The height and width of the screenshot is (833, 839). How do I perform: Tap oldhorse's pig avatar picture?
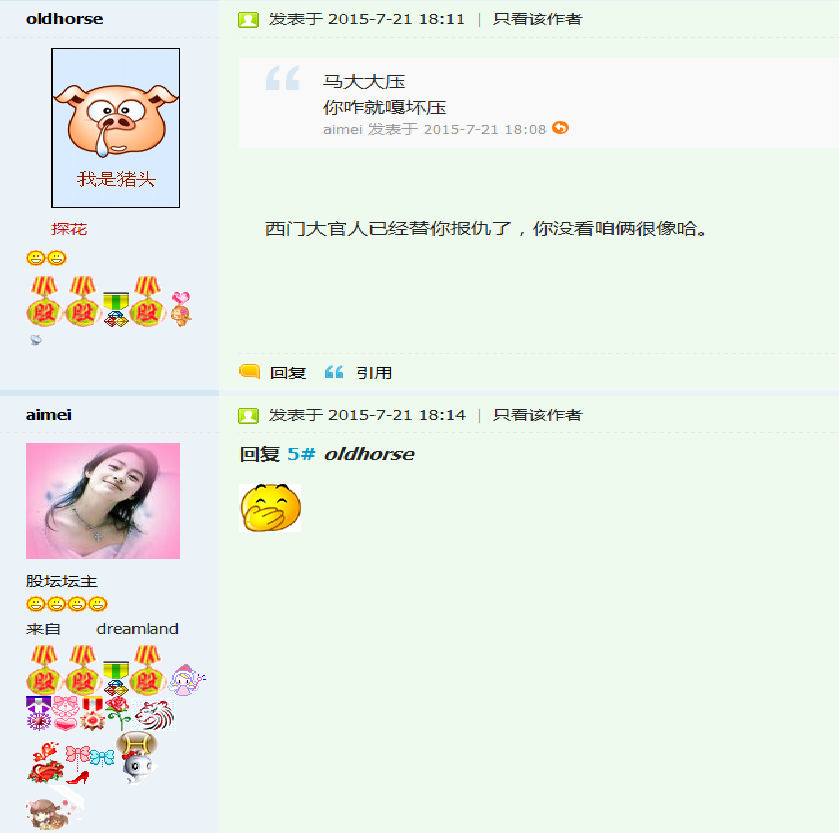point(115,127)
